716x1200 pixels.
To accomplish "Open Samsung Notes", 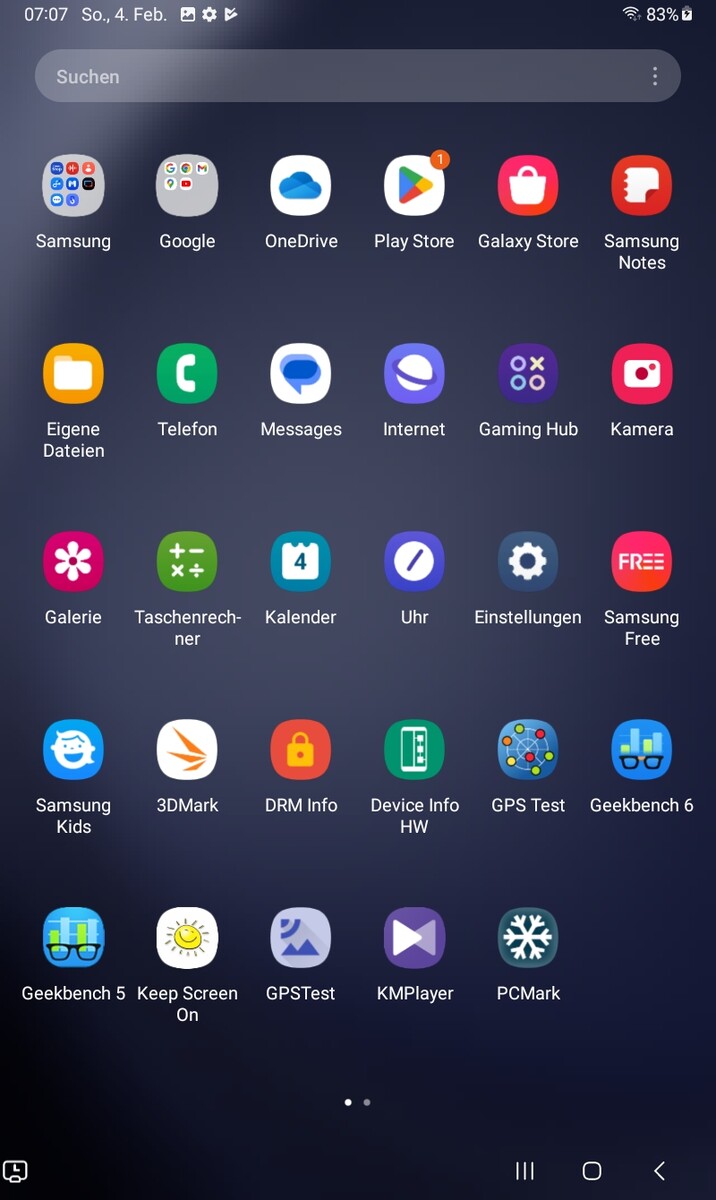I will [642, 186].
